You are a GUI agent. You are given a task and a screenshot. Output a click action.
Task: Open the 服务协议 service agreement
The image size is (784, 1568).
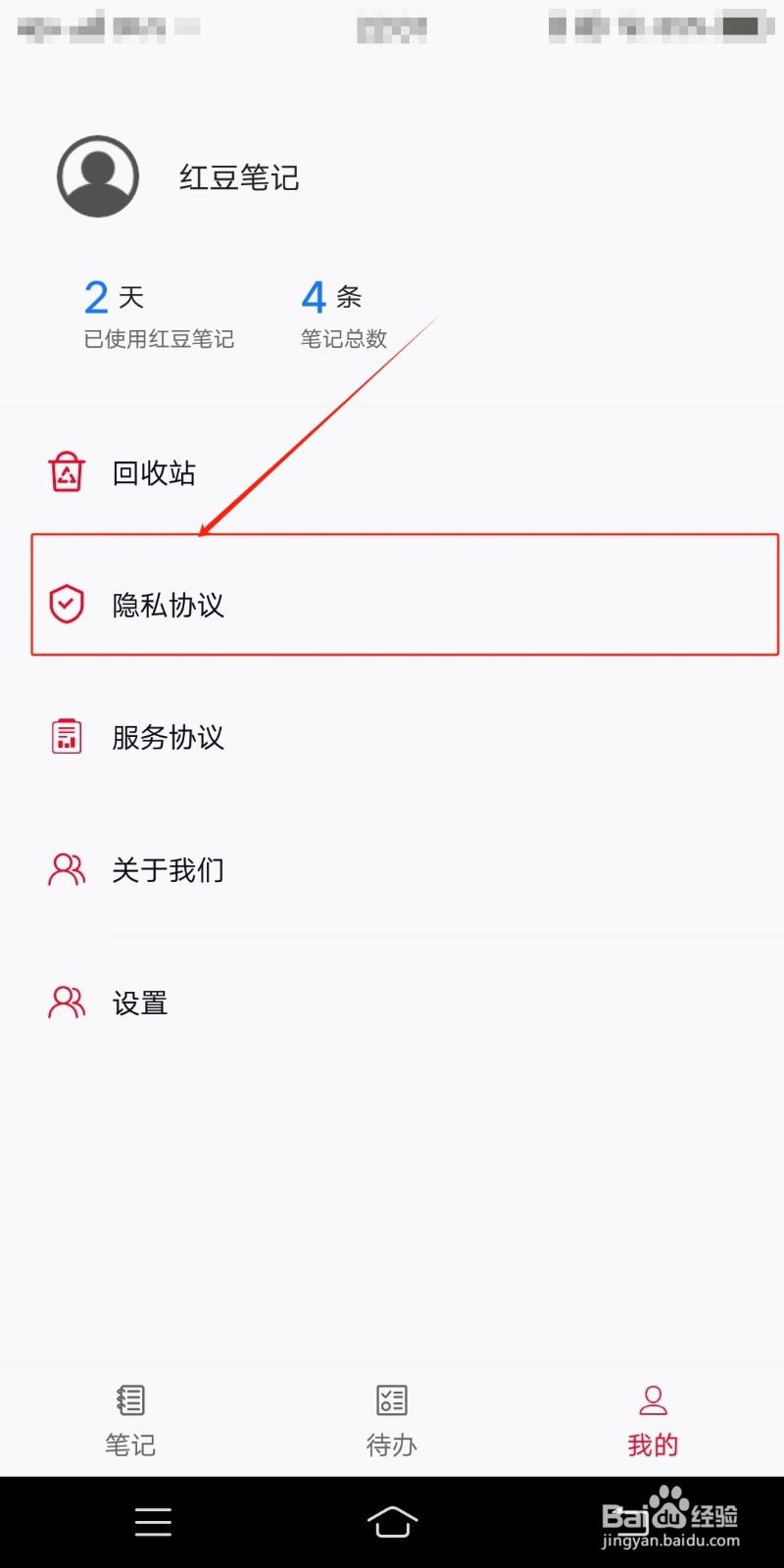point(169,736)
